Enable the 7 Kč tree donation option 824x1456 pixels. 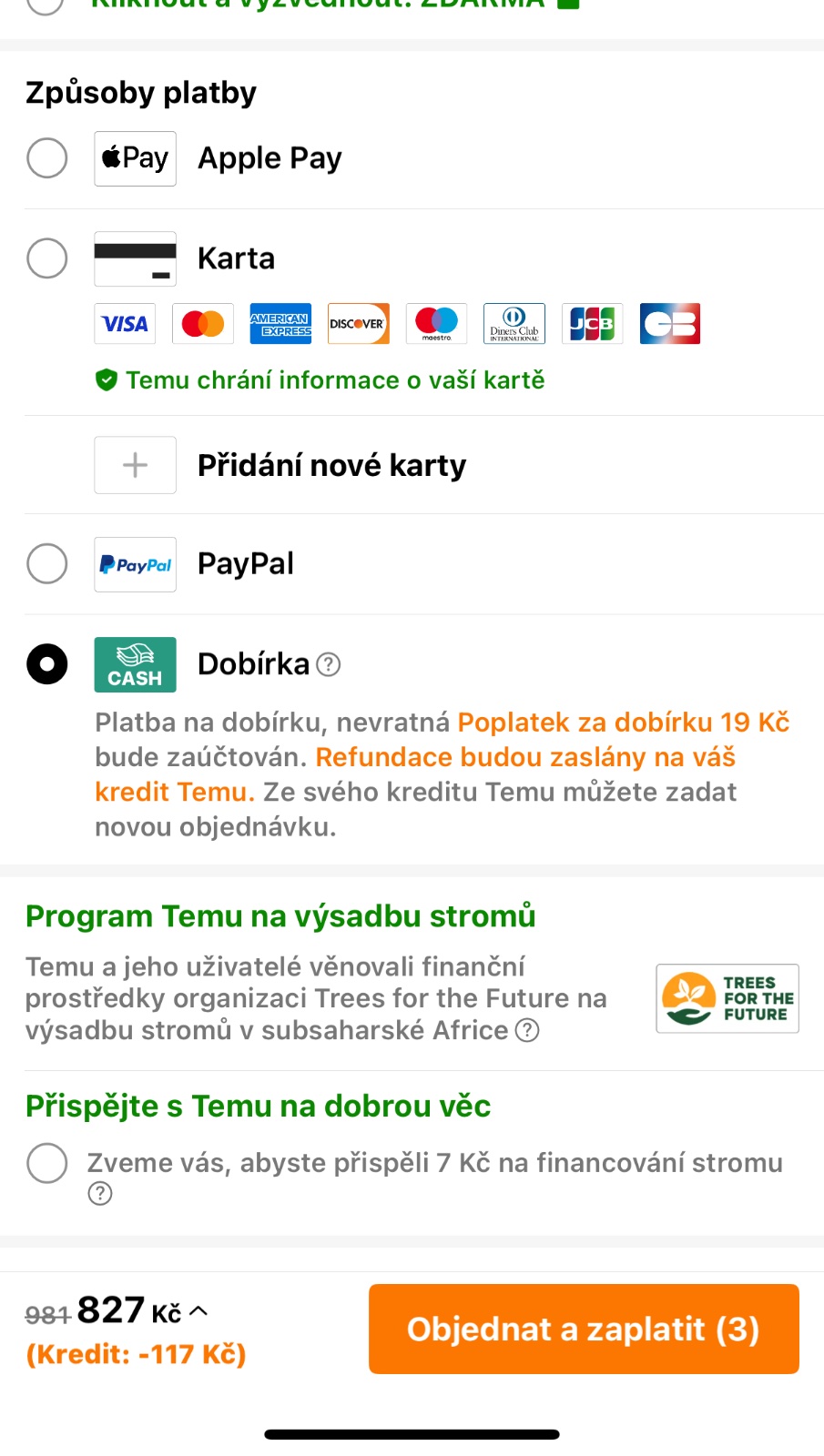[47, 1163]
